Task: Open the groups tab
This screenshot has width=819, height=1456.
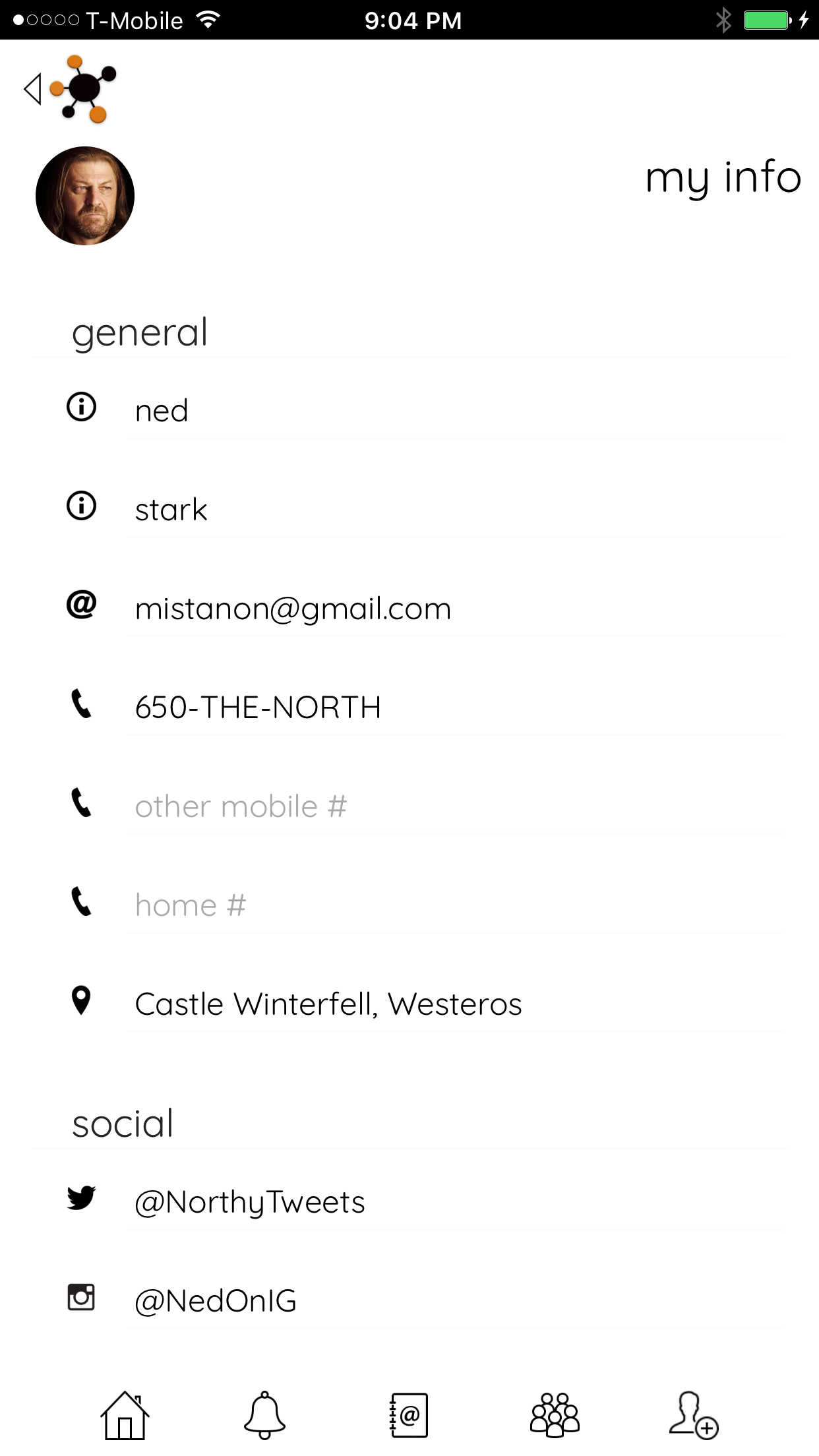Action: pyautogui.click(x=555, y=1415)
